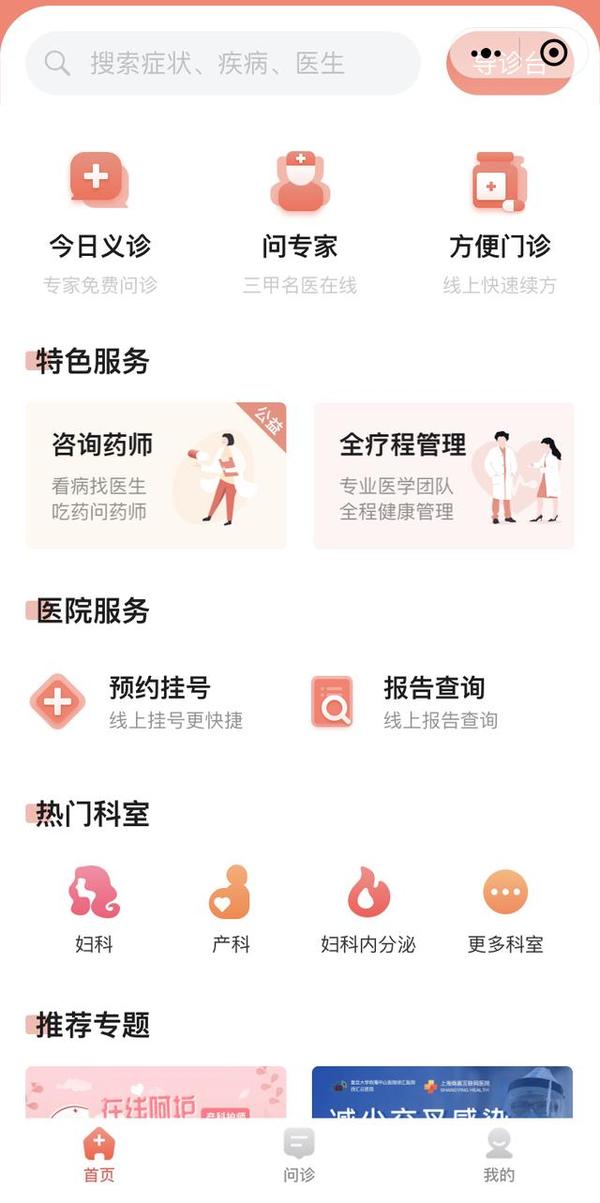This screenshot has width=600, height=1203.
Task: View 更多科室 for more departments
Action: tap(505, 908)
